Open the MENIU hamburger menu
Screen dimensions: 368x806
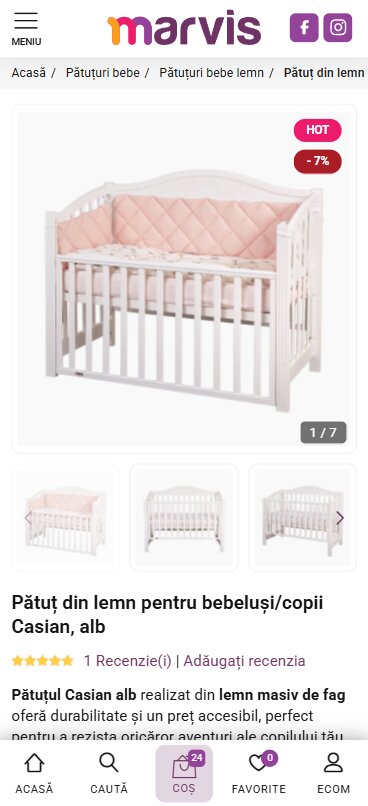click(26, 29)
